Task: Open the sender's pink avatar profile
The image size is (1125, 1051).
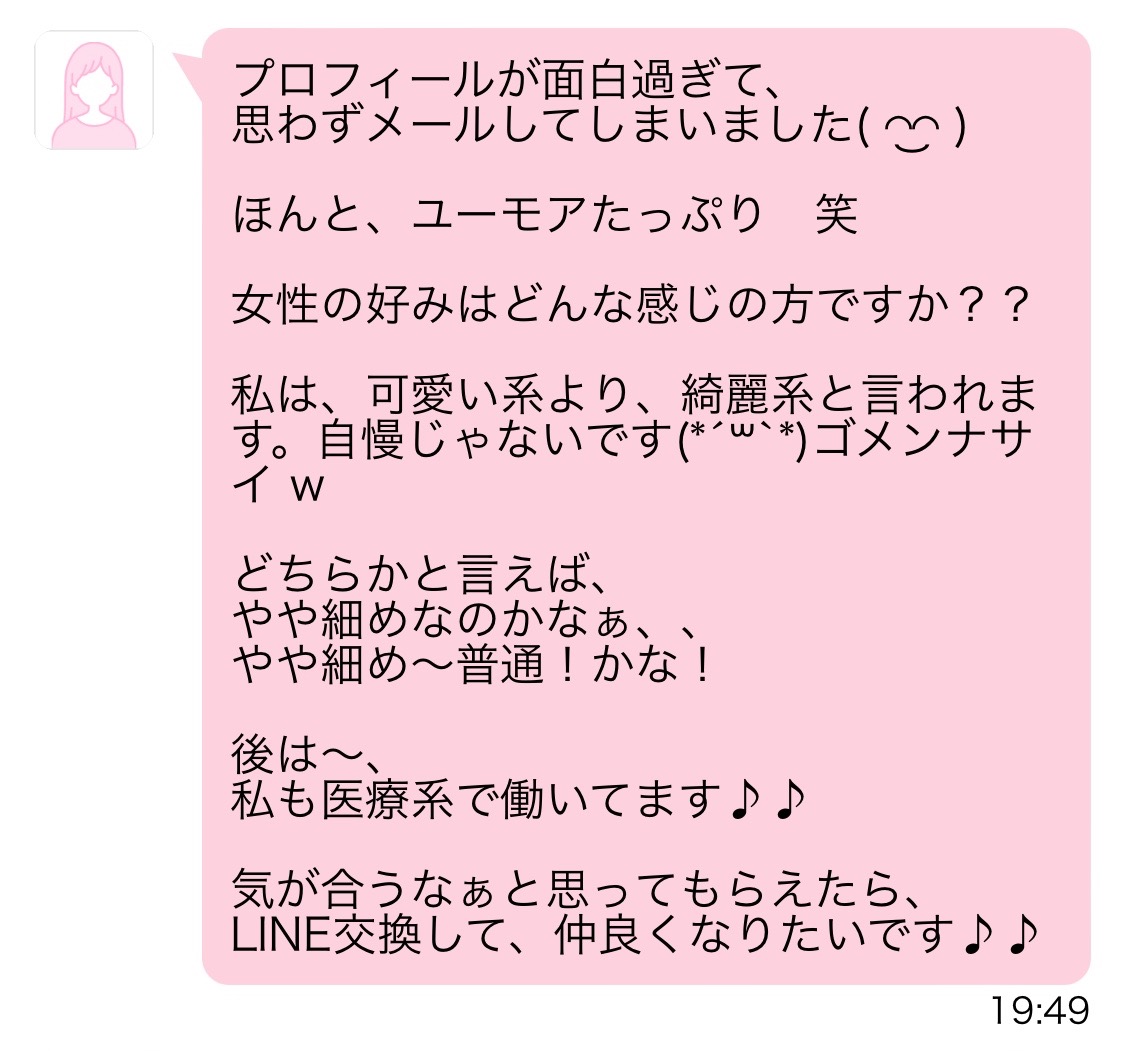Action: (94, 90)
